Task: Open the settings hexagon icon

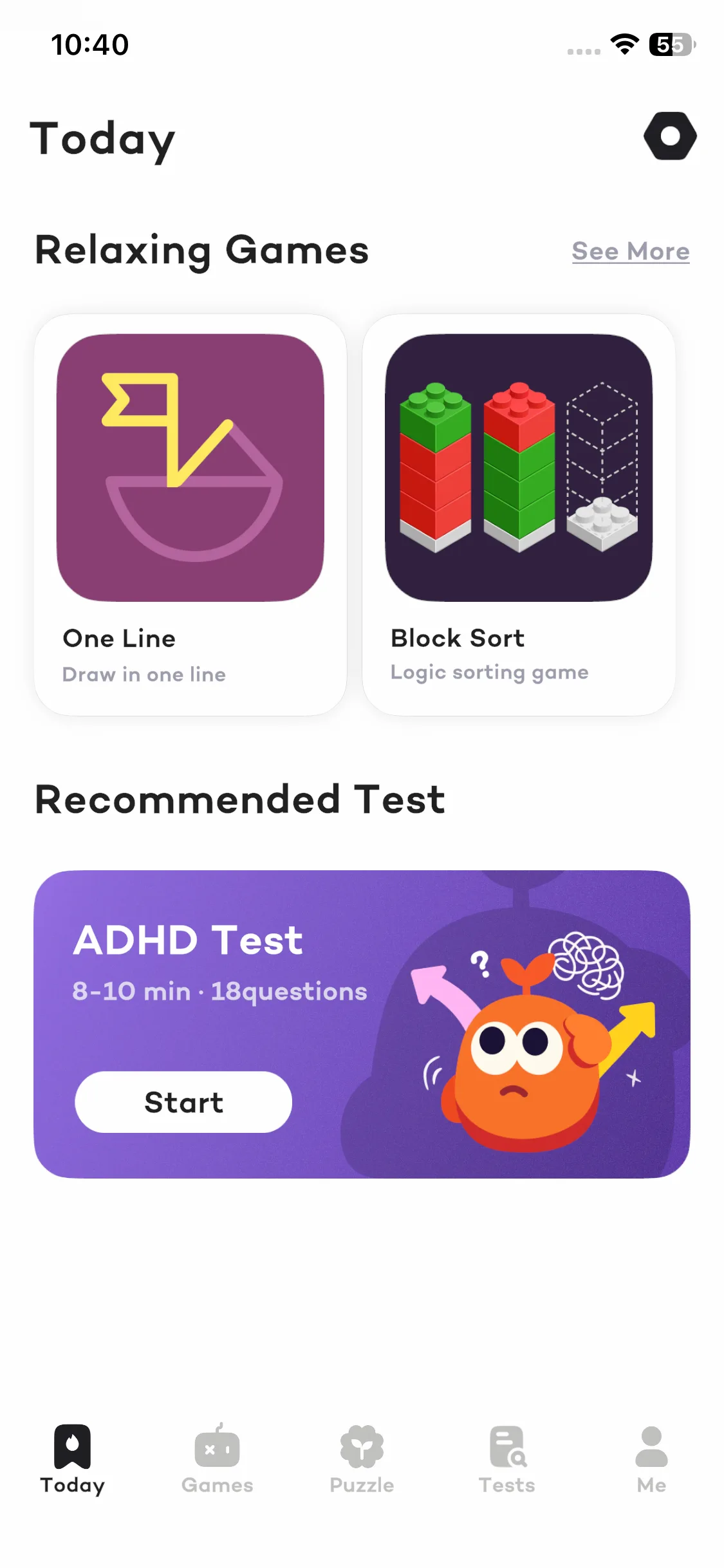Action: [x=670, y=136]
